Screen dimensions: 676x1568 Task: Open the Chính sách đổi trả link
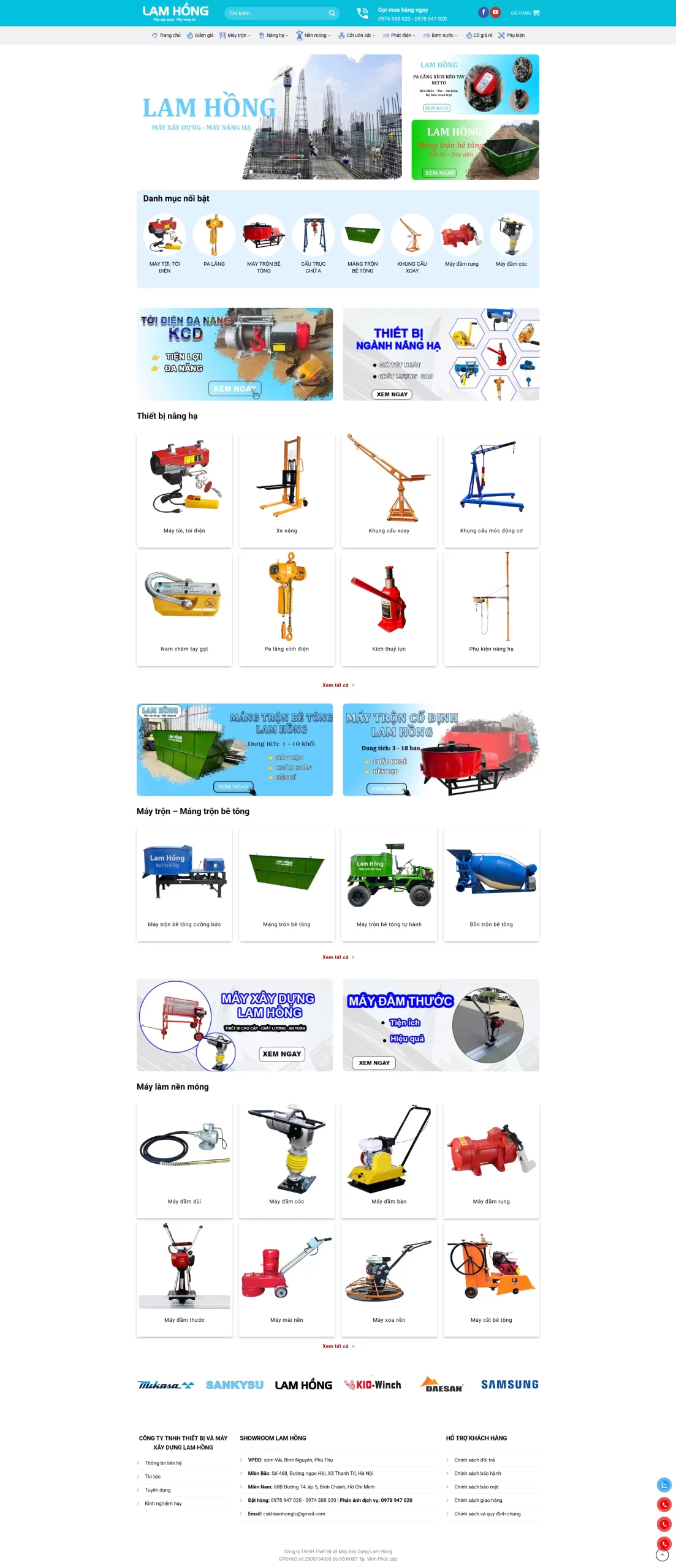474,1460
